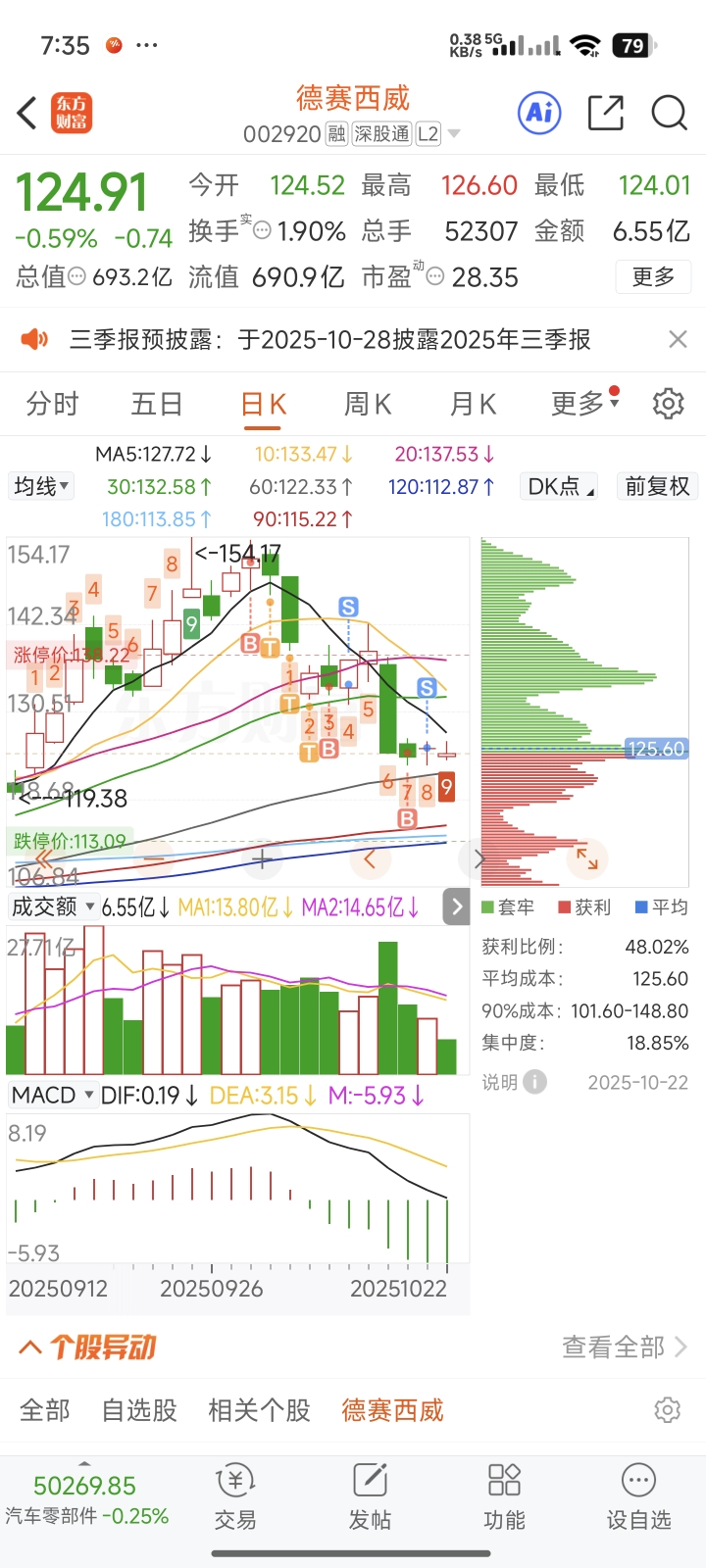This screenshot has width=706, height=1568.
Task: Open the search magnifier
Action: pos(670,113)
